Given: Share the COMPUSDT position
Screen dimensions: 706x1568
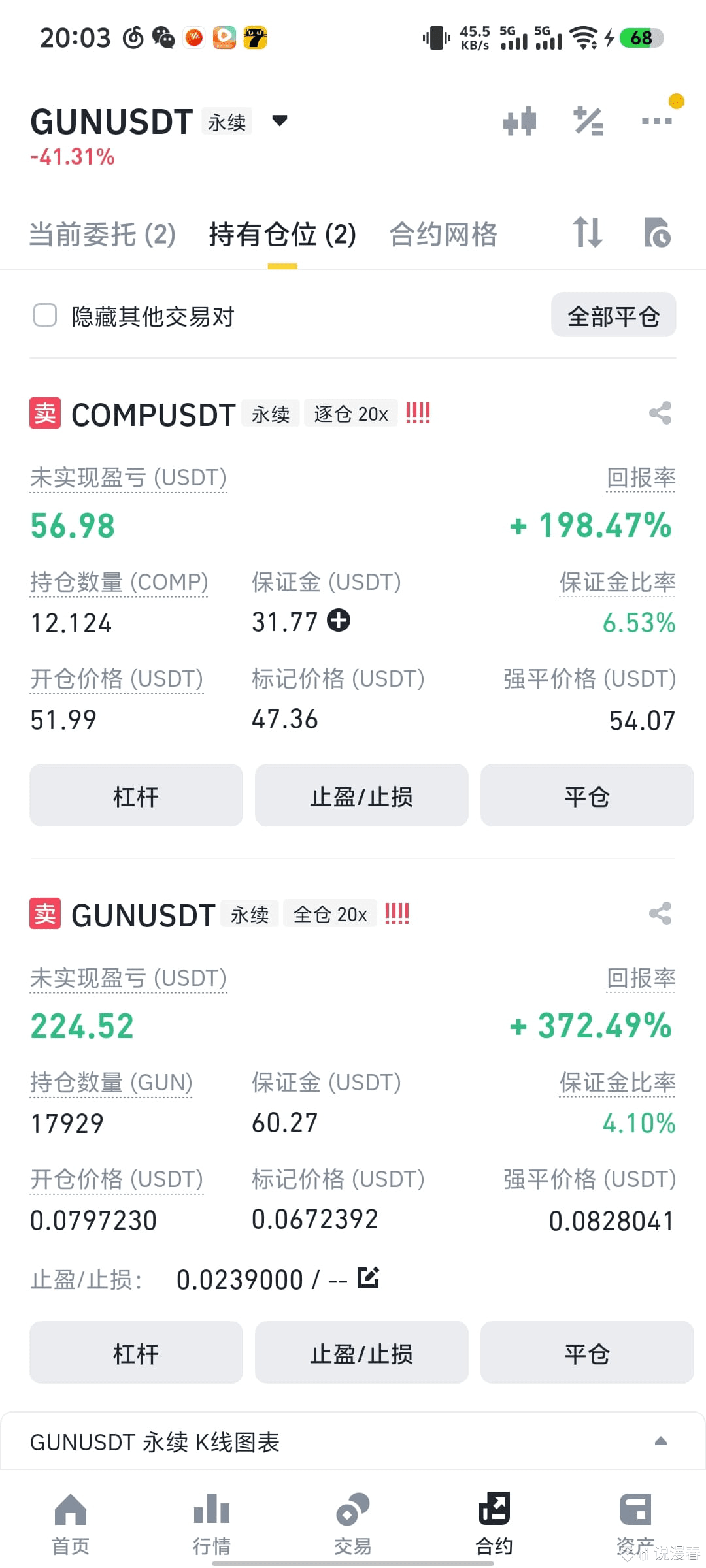Looking at the screenshot, I should tap(660, 413).
